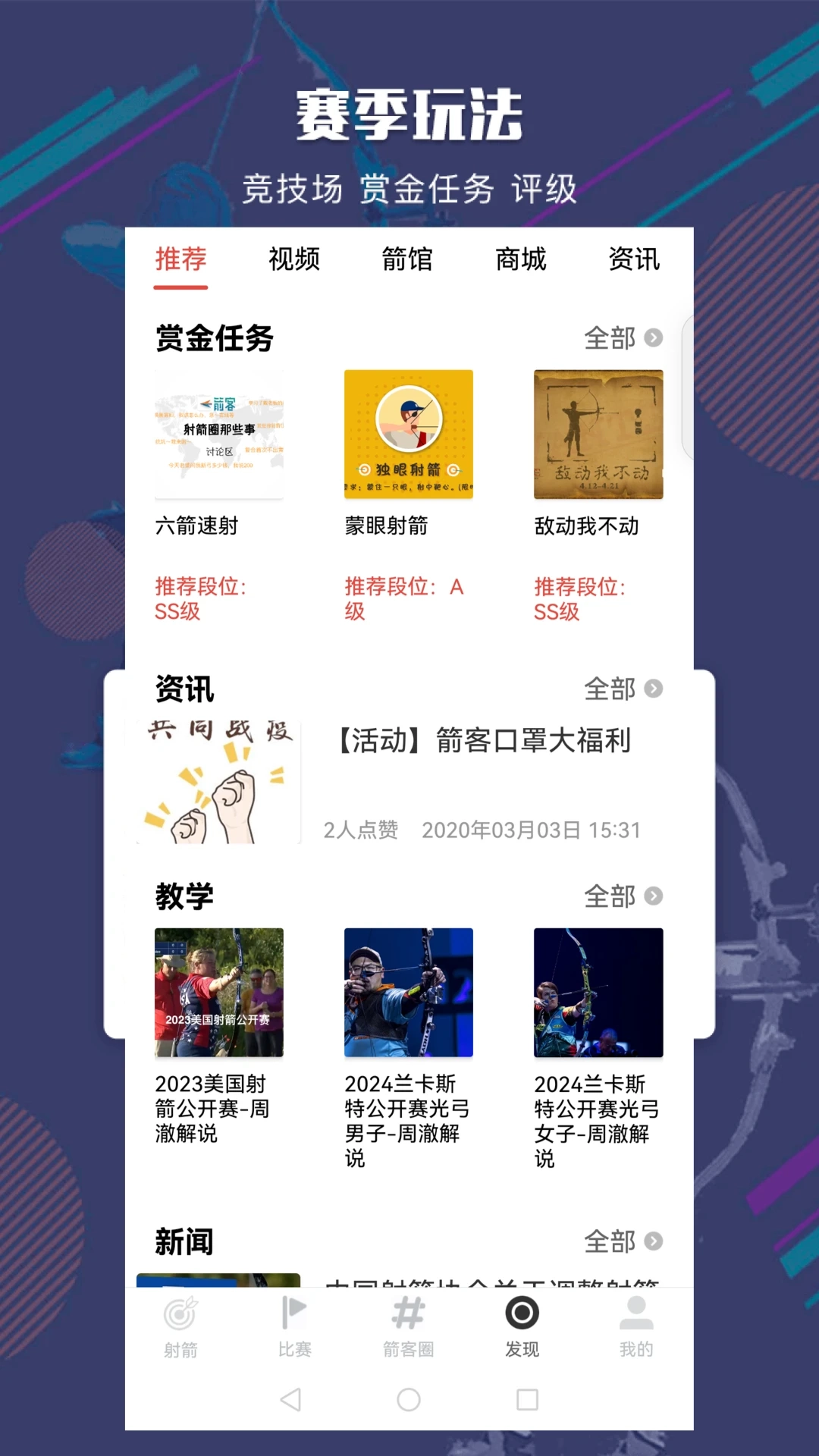Open the 射箭 tab in bottom navigation
The image size is (819, 1456).
tap(180, 1327)
